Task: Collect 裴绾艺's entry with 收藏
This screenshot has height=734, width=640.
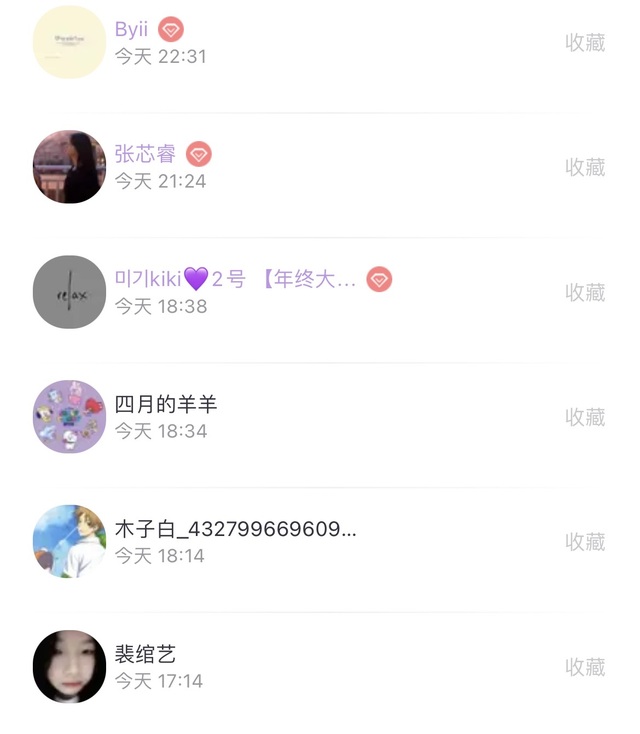Action: [585, 667]
